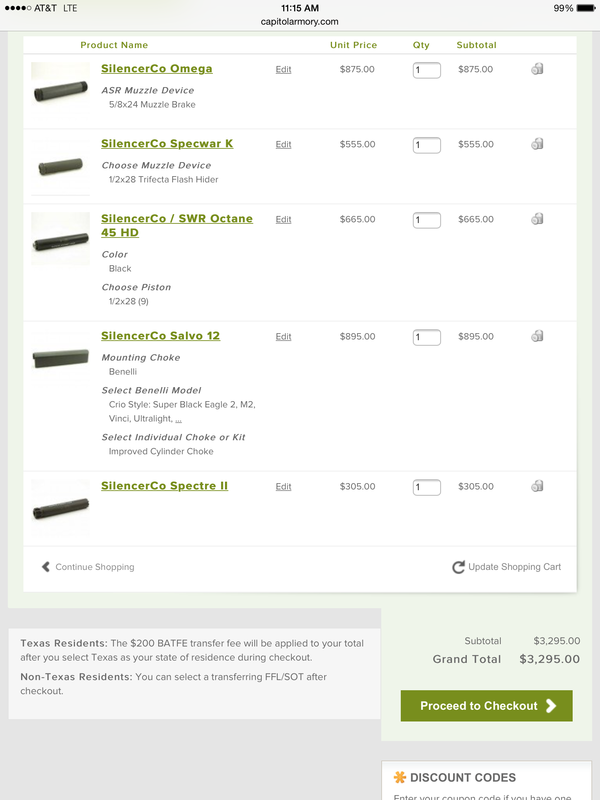Update Shopping Cart totals
Image resolution: width=600 pixels, height=800 pixels.
point(507,567)
